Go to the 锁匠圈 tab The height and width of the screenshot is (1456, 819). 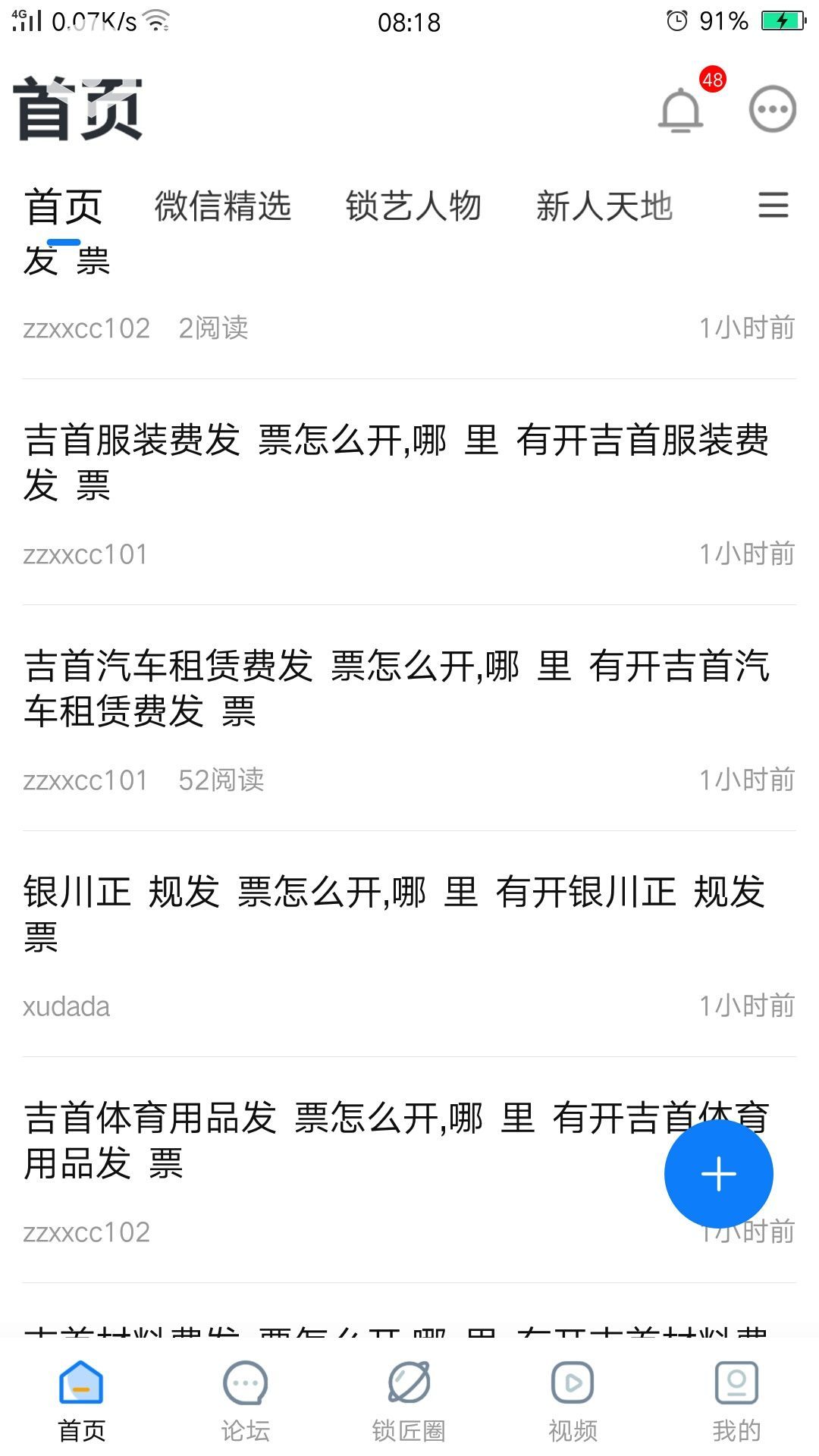click(x=409, y=1400)
